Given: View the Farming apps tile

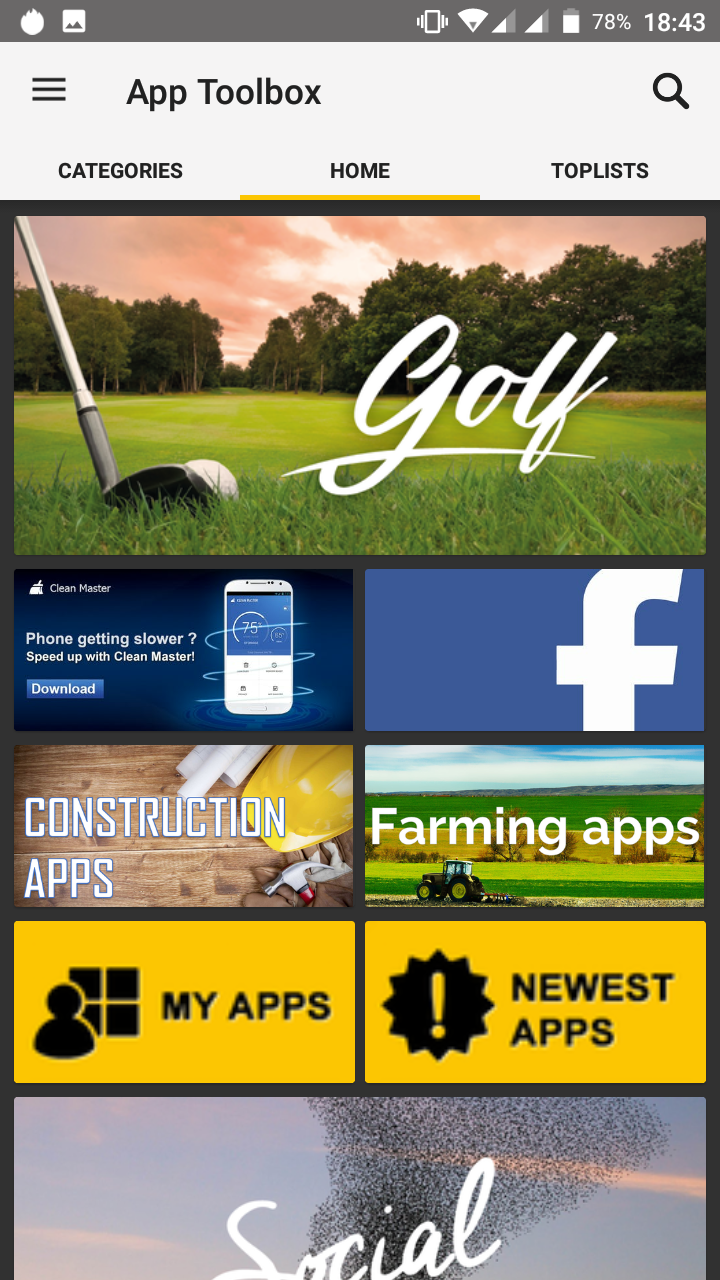Looking at the screenshot, I should click(535, 826).
